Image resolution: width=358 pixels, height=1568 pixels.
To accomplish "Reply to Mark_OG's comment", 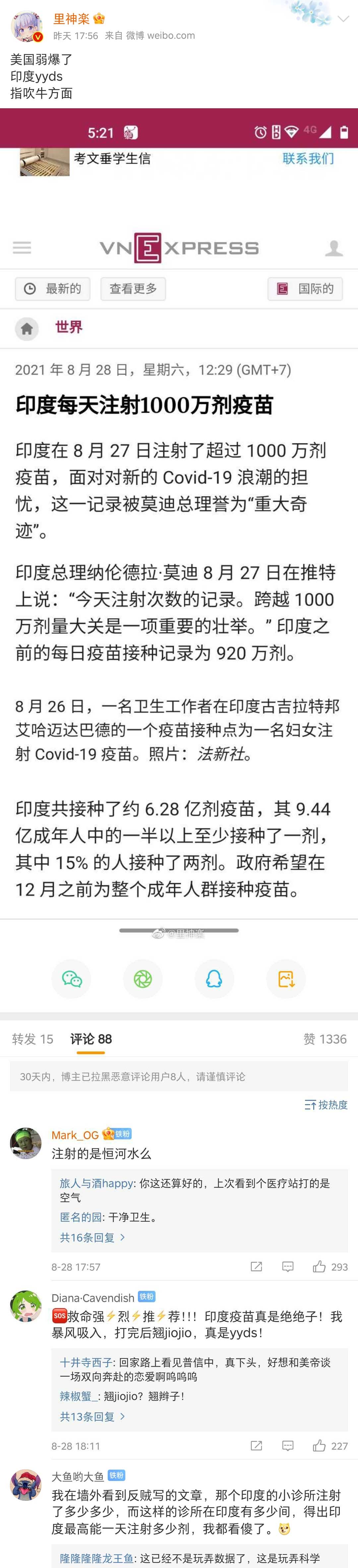I will pos(288,1267).
